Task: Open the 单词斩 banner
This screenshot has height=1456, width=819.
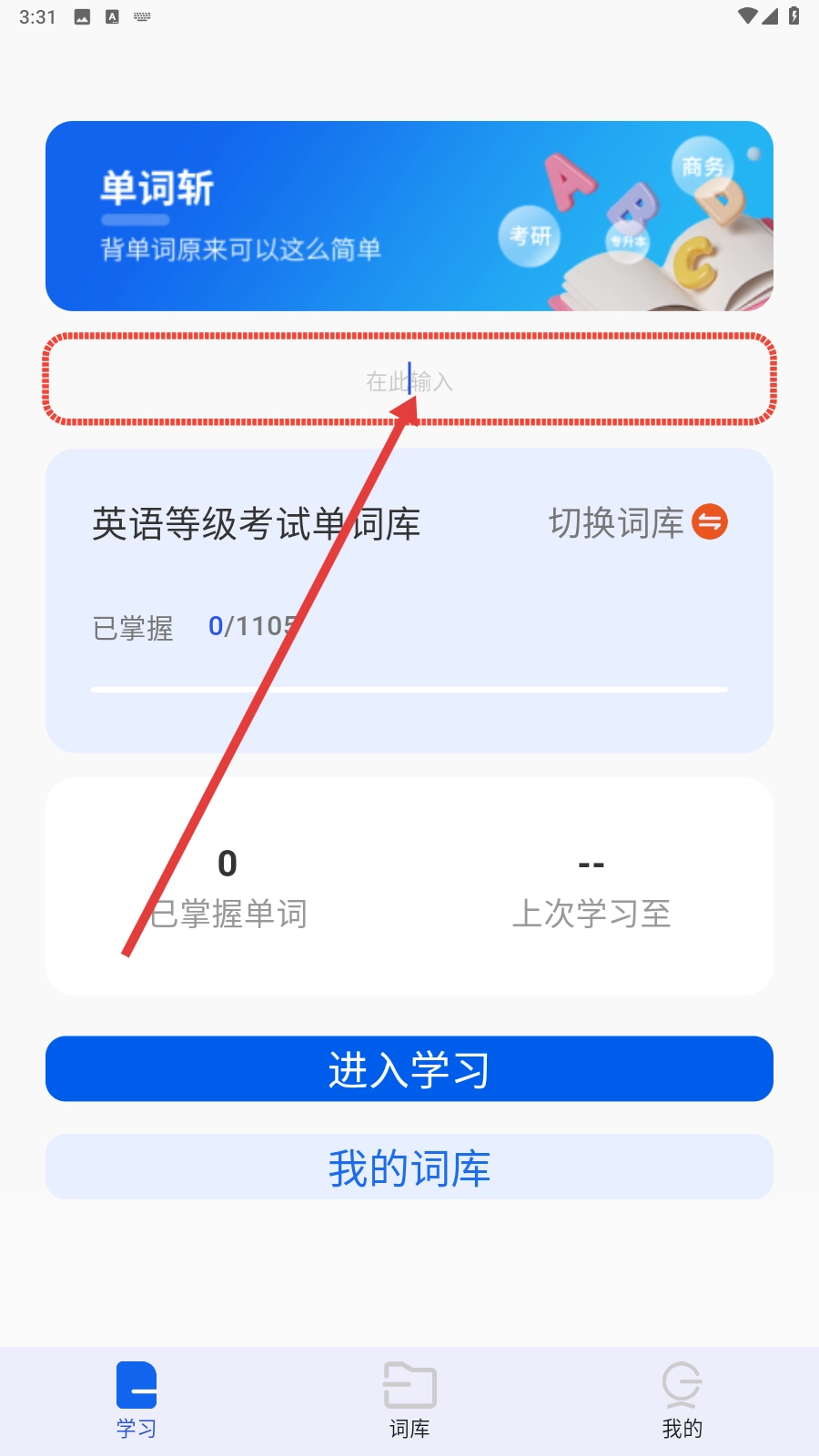Action: point(409,217)
